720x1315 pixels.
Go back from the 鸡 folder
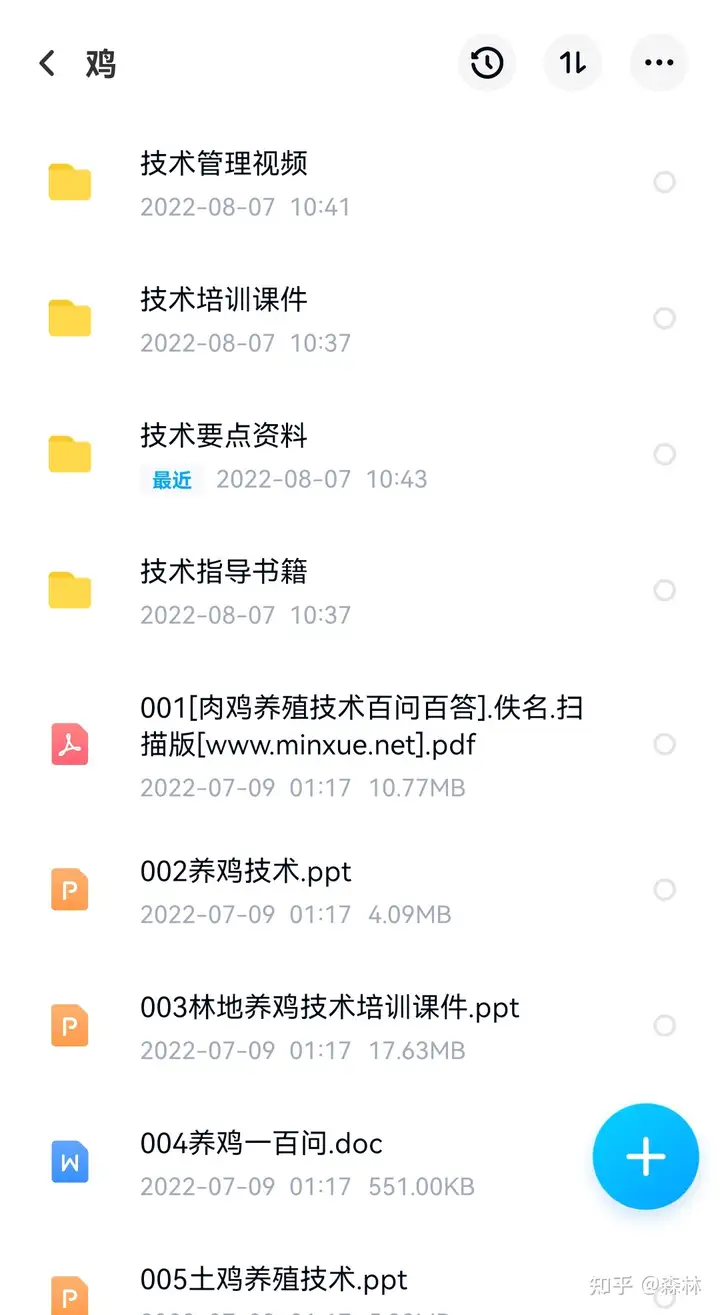46,64
